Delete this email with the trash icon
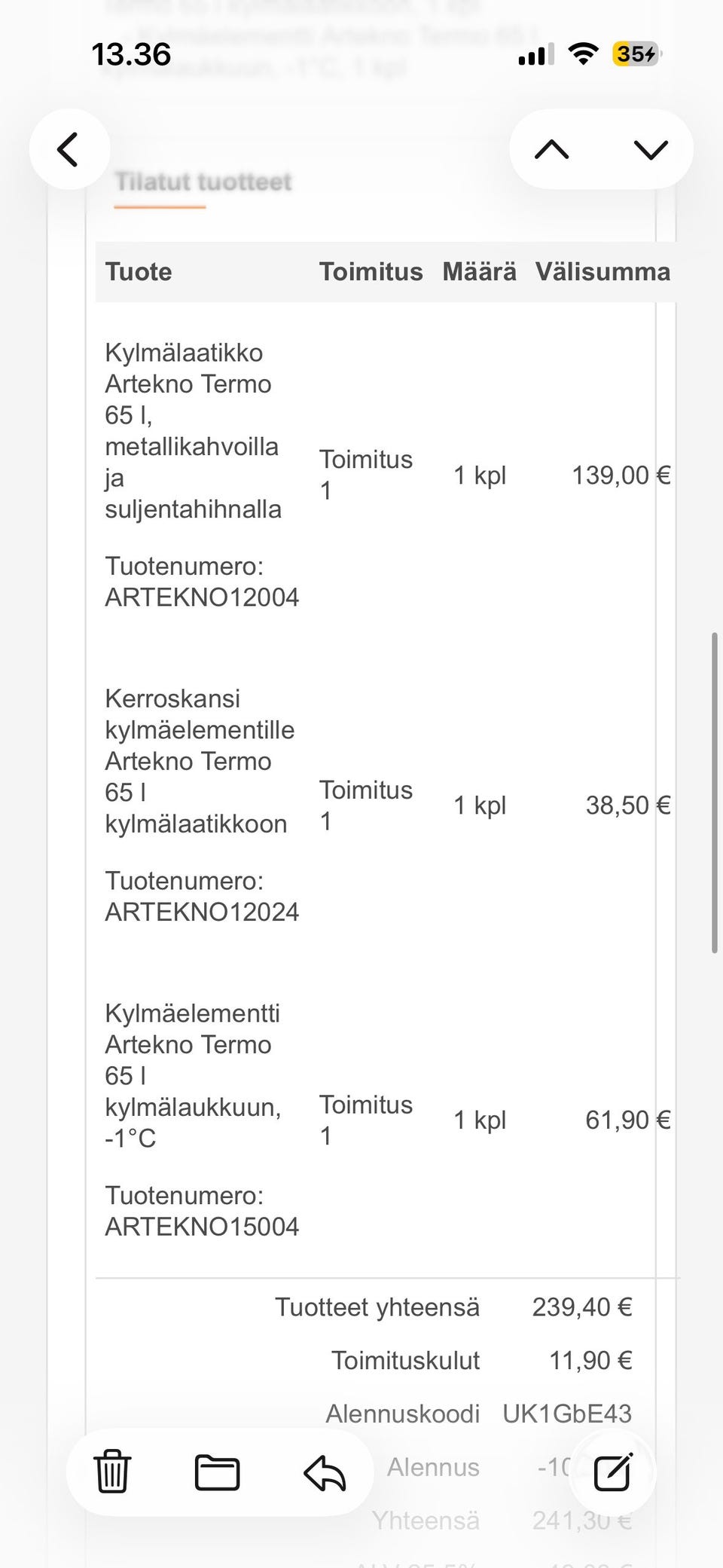The height and width of the screenshot is (1568, 723). (112, 1472)
